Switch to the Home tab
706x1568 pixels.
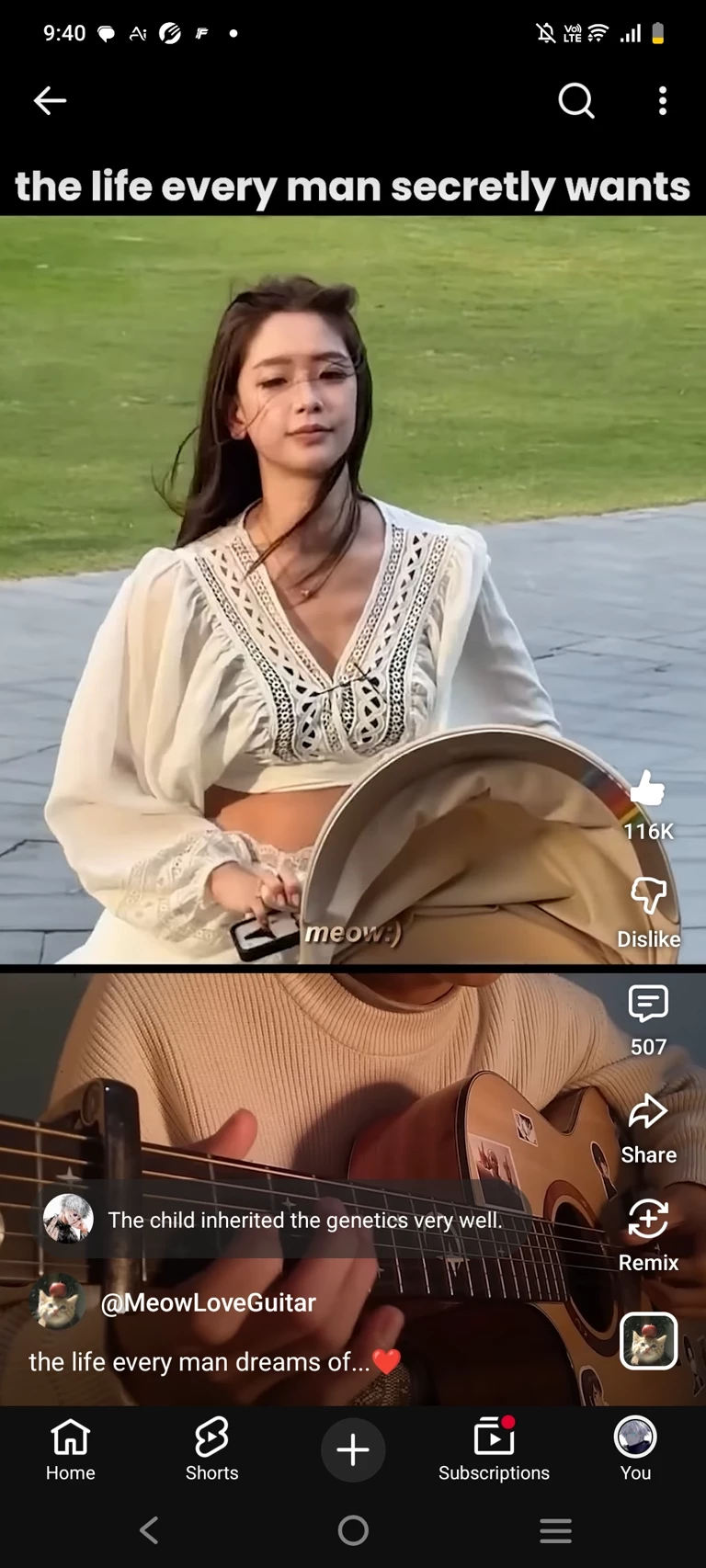[71, 1449]
